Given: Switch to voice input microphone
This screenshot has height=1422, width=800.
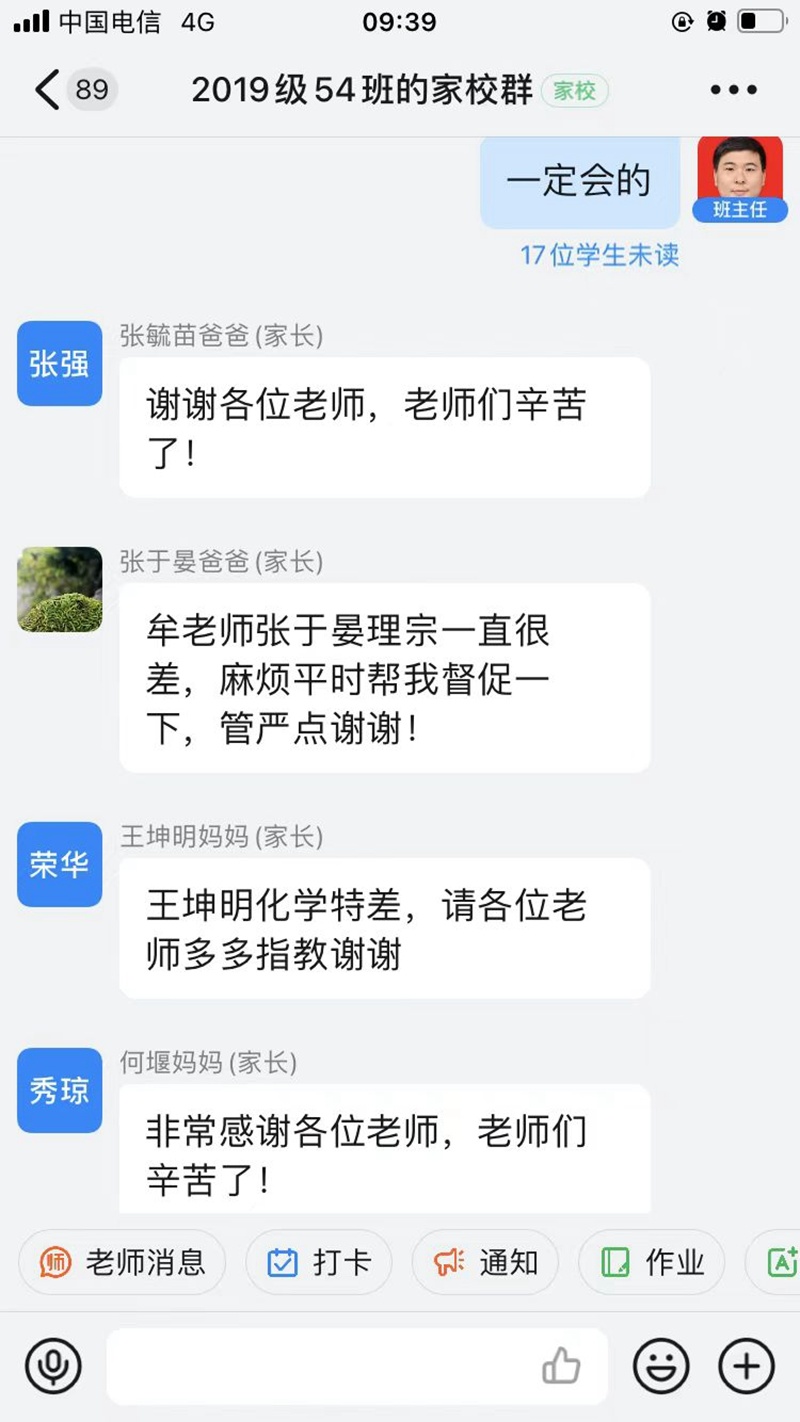Looking at the screenshot, I should tap(53, 1365).
